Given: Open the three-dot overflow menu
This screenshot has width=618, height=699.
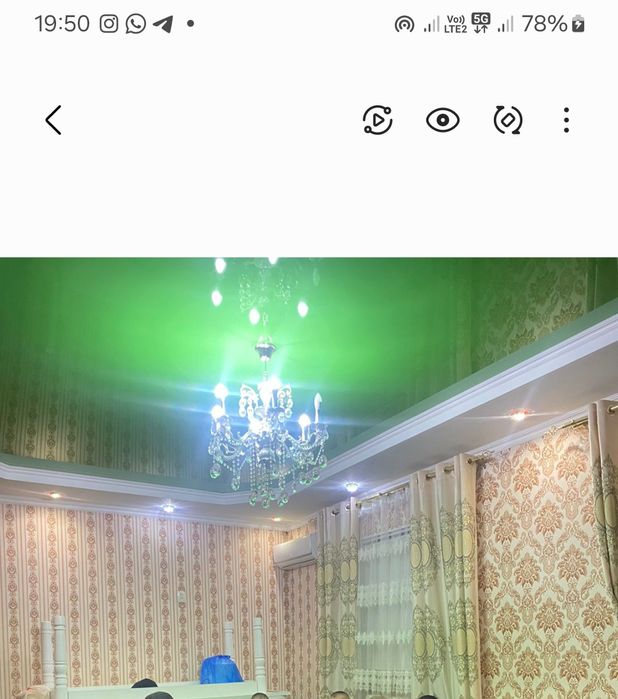Looking at the screenshot, I should [566, 121].
